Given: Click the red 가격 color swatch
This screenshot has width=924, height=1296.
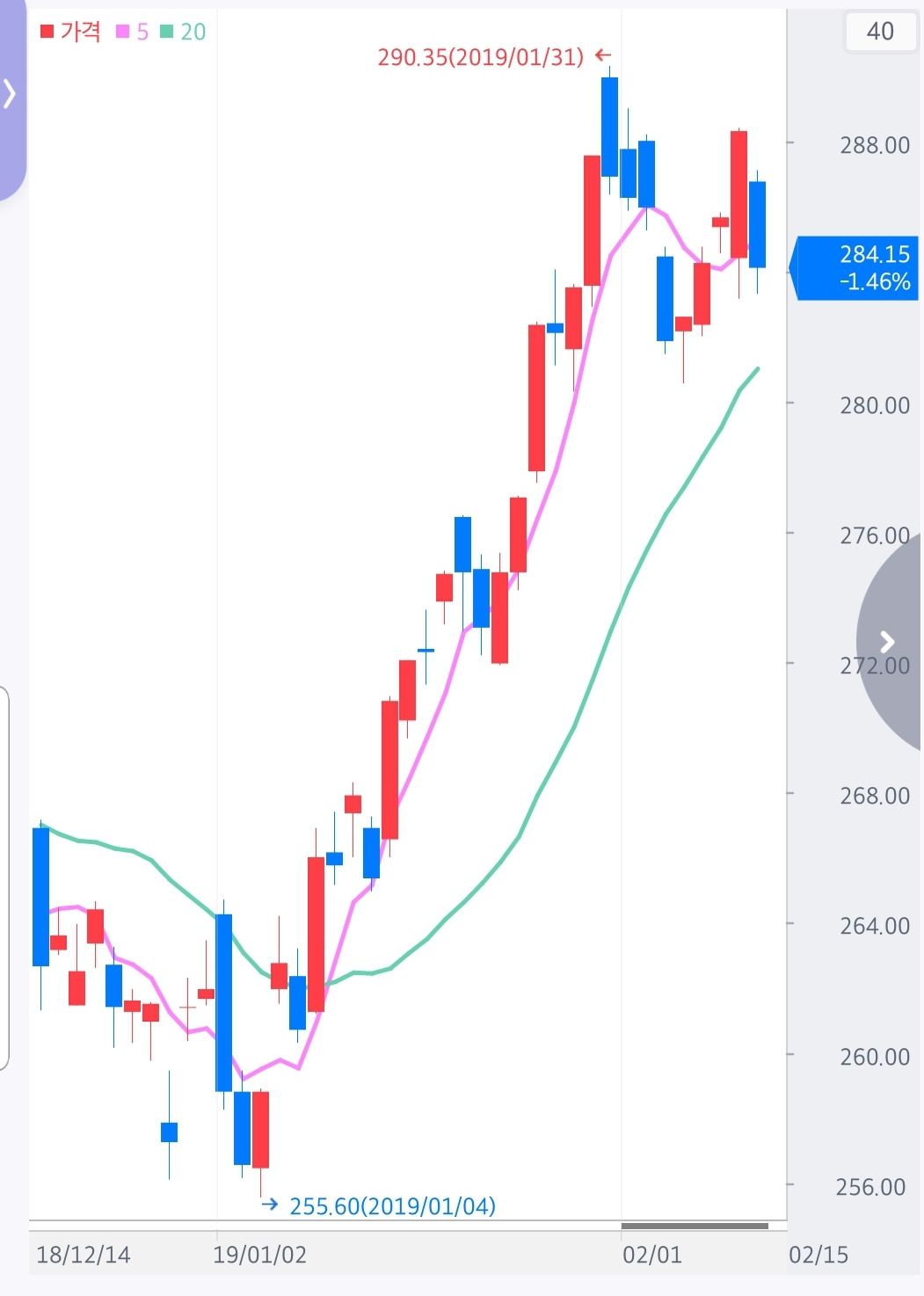Looking at the screenshot, I should (46, 30).
